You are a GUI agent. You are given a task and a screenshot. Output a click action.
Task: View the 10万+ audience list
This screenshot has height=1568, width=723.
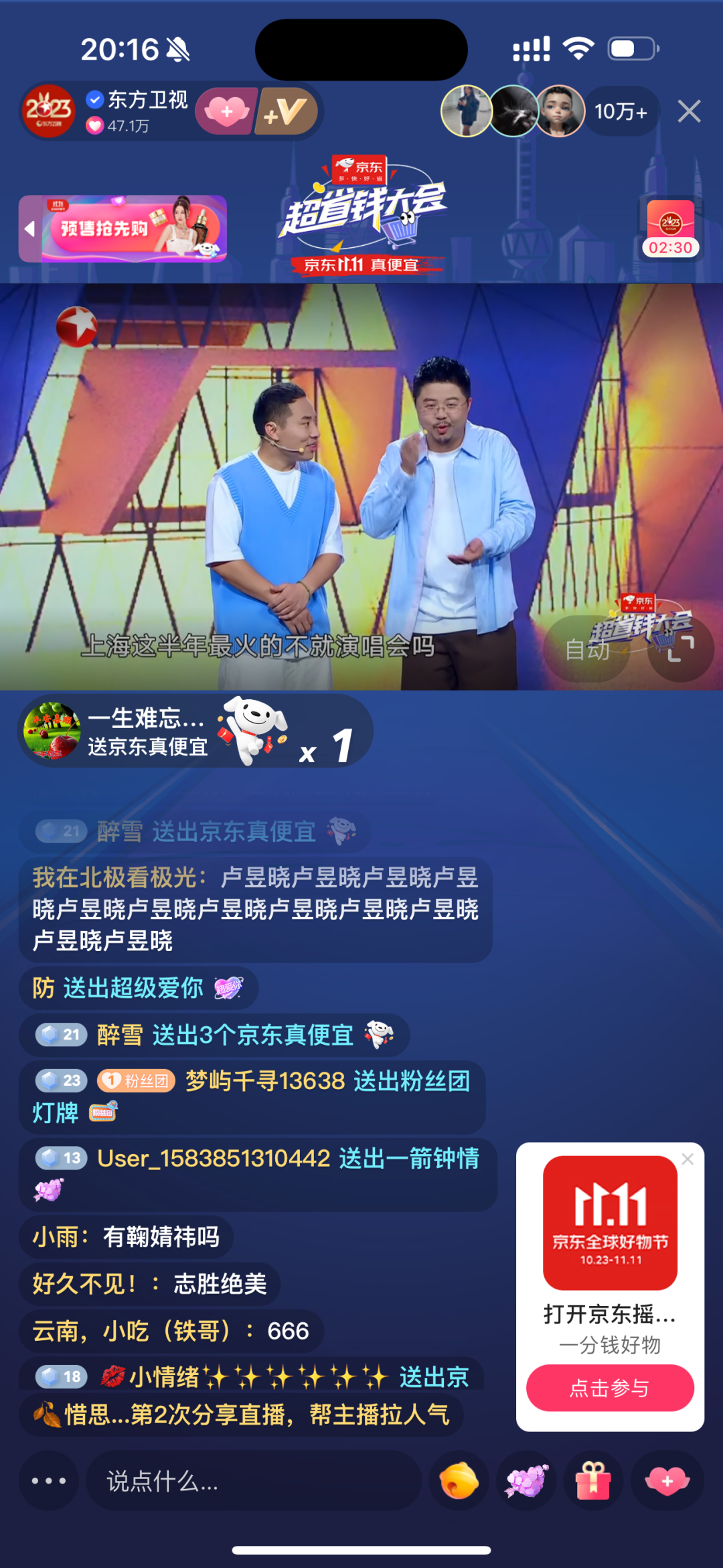[x=621, y=111]
